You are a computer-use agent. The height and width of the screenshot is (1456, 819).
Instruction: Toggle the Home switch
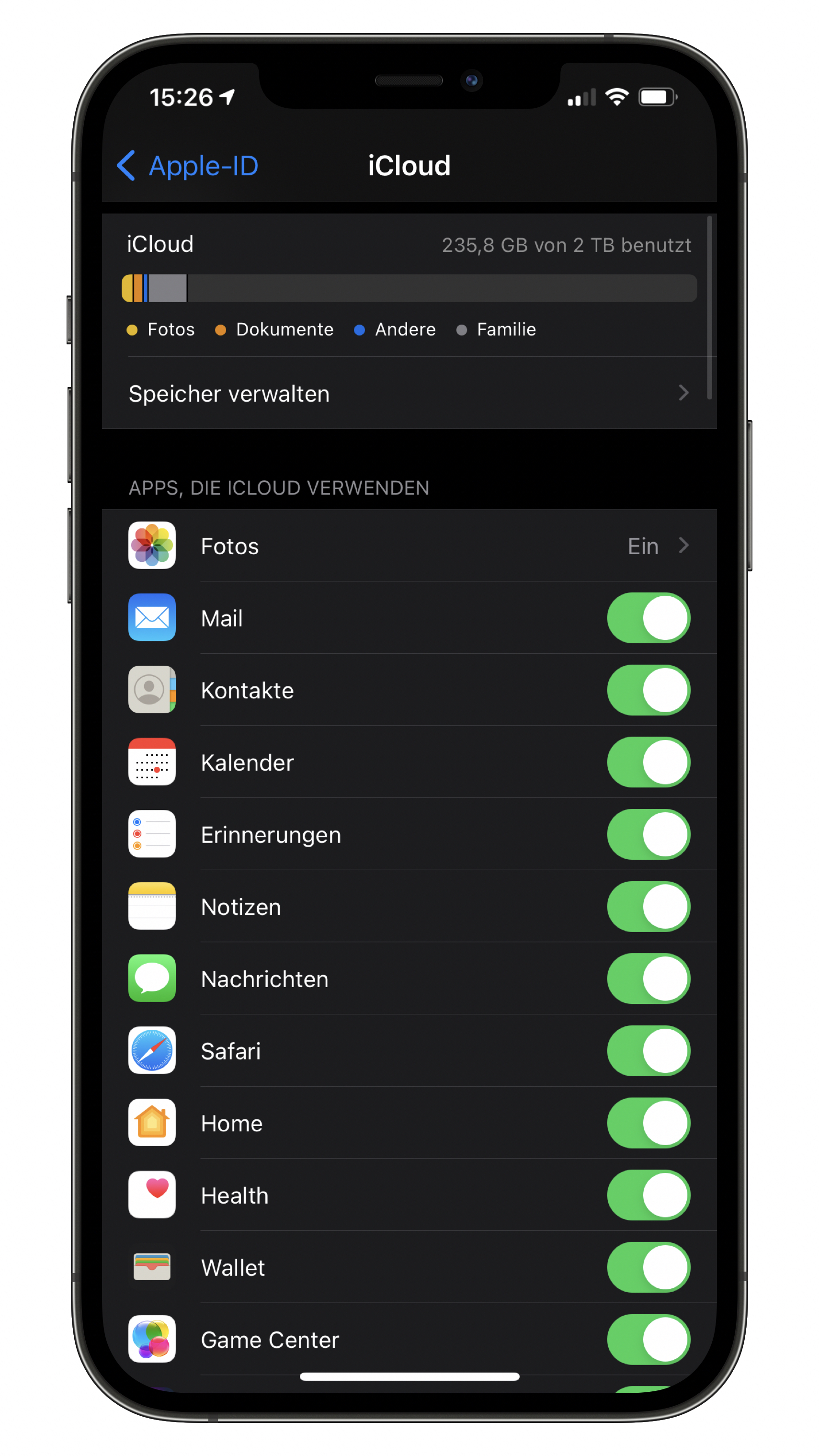648,1123
